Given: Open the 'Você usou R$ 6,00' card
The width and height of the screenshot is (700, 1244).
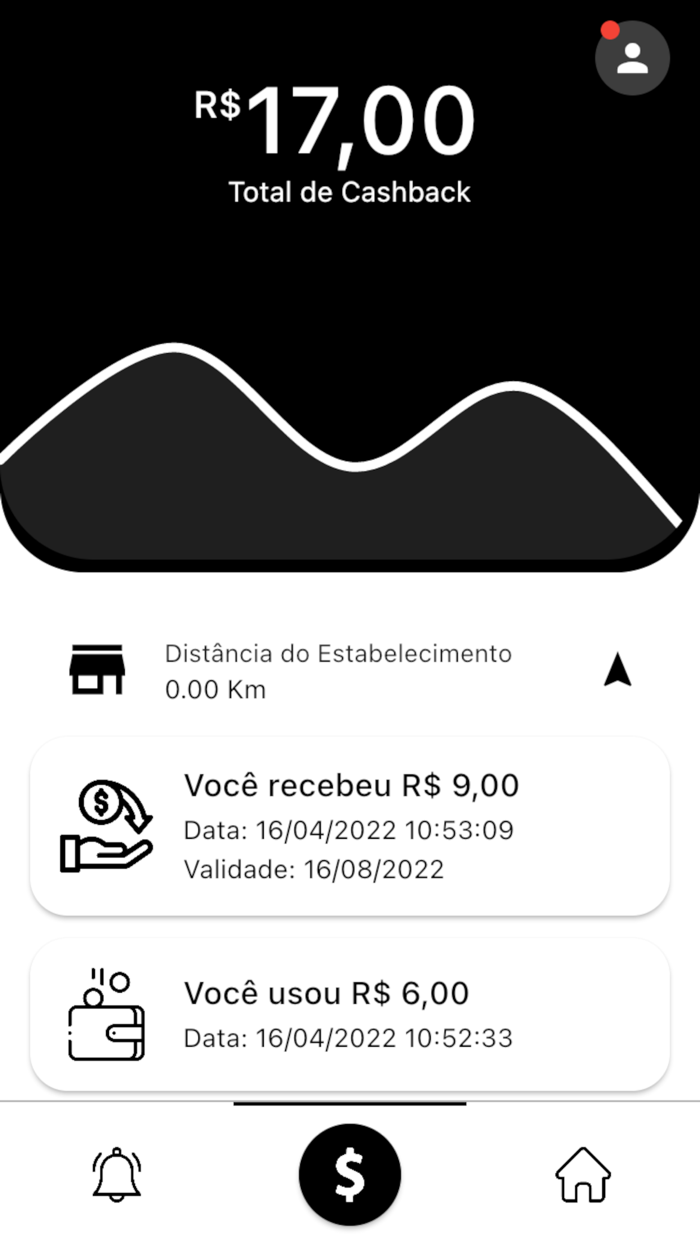Looking at the screenshot, I should (x=350, y=1014).
